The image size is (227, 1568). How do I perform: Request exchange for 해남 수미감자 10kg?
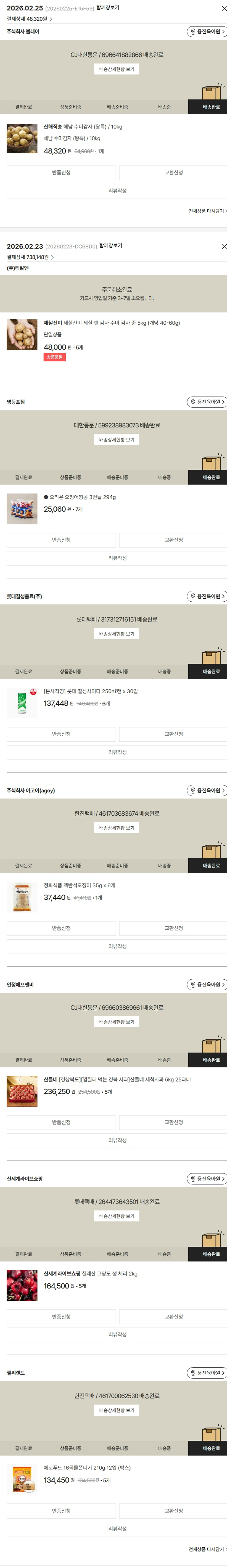(173, 173)
